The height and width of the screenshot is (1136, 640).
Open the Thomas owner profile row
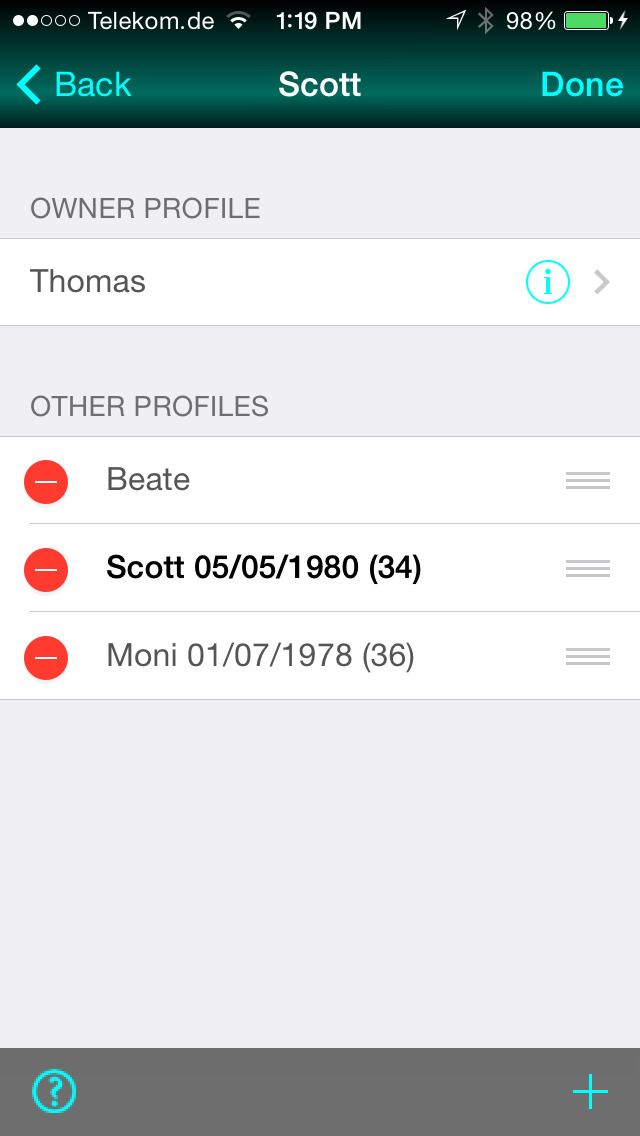click(320, 282)
